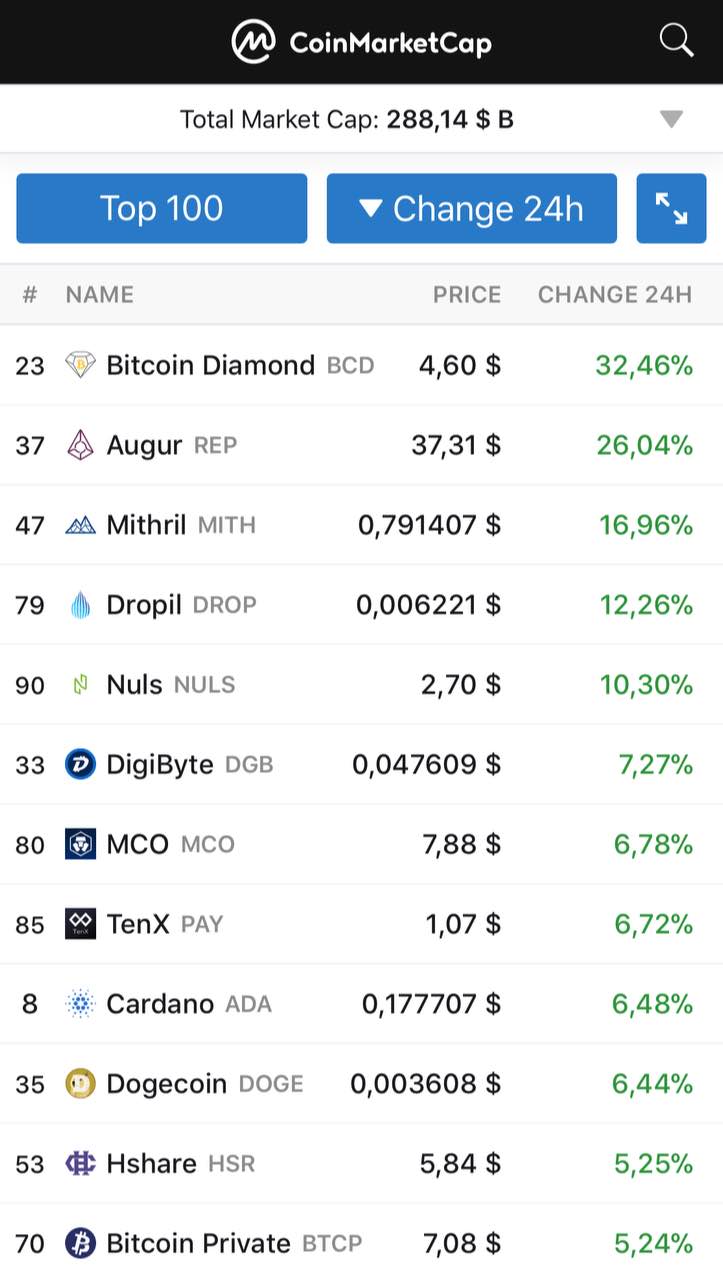View the MCO coin entry
Screen dimensions: 723x1280
pos(361,845)
